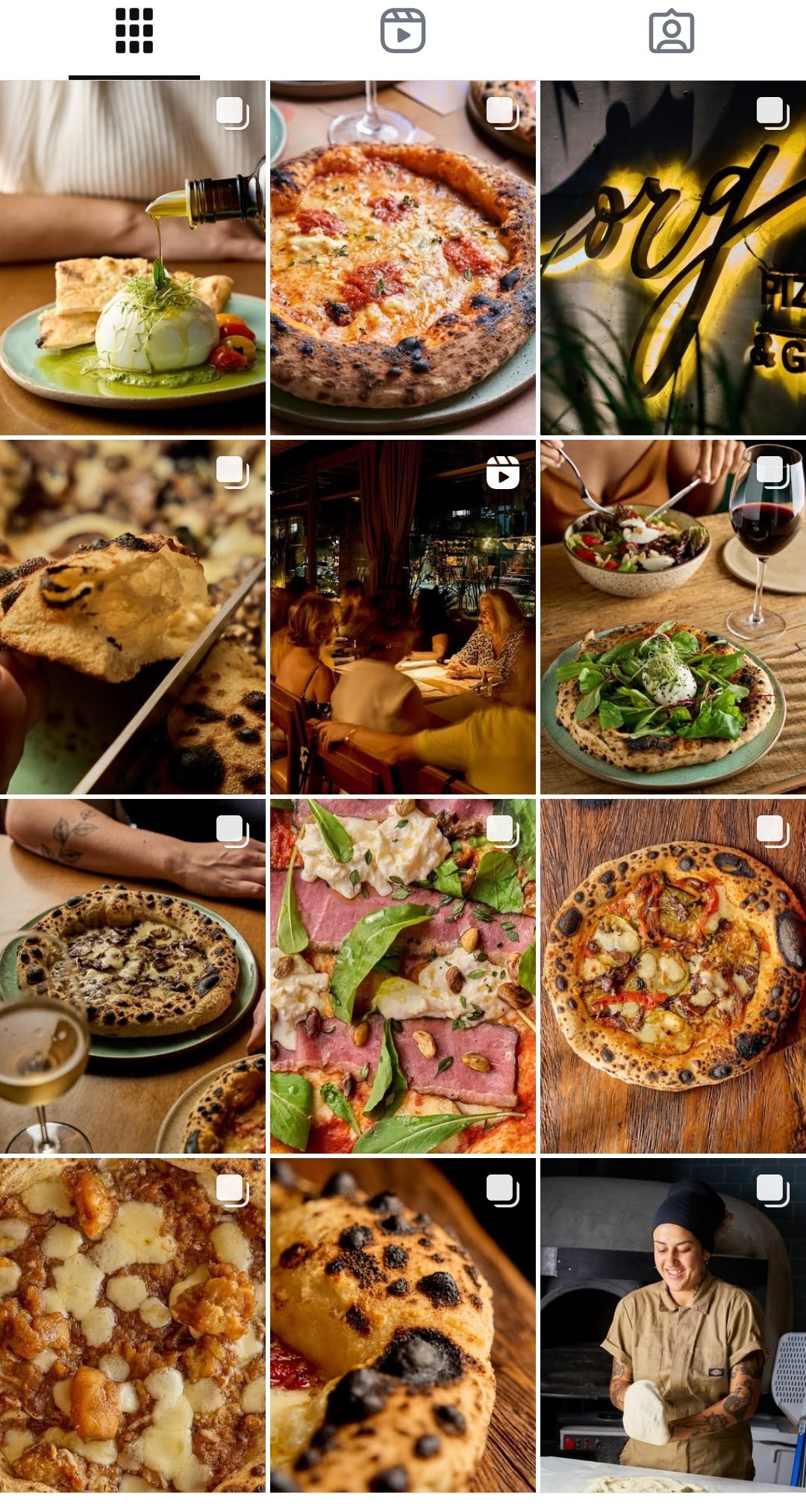Open the glowing yellow neon sign post

click(672, 258)
